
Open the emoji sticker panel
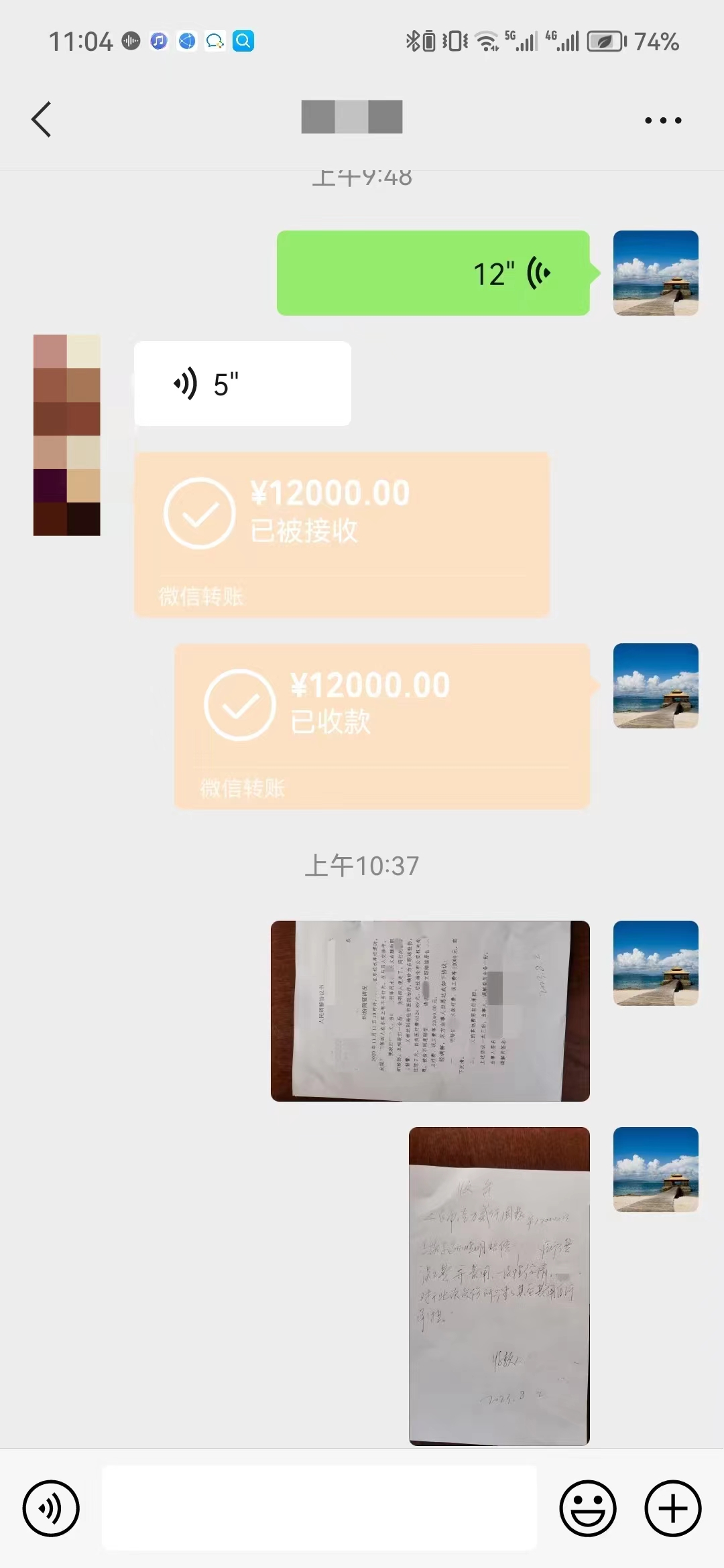[x=587, y=1508]
